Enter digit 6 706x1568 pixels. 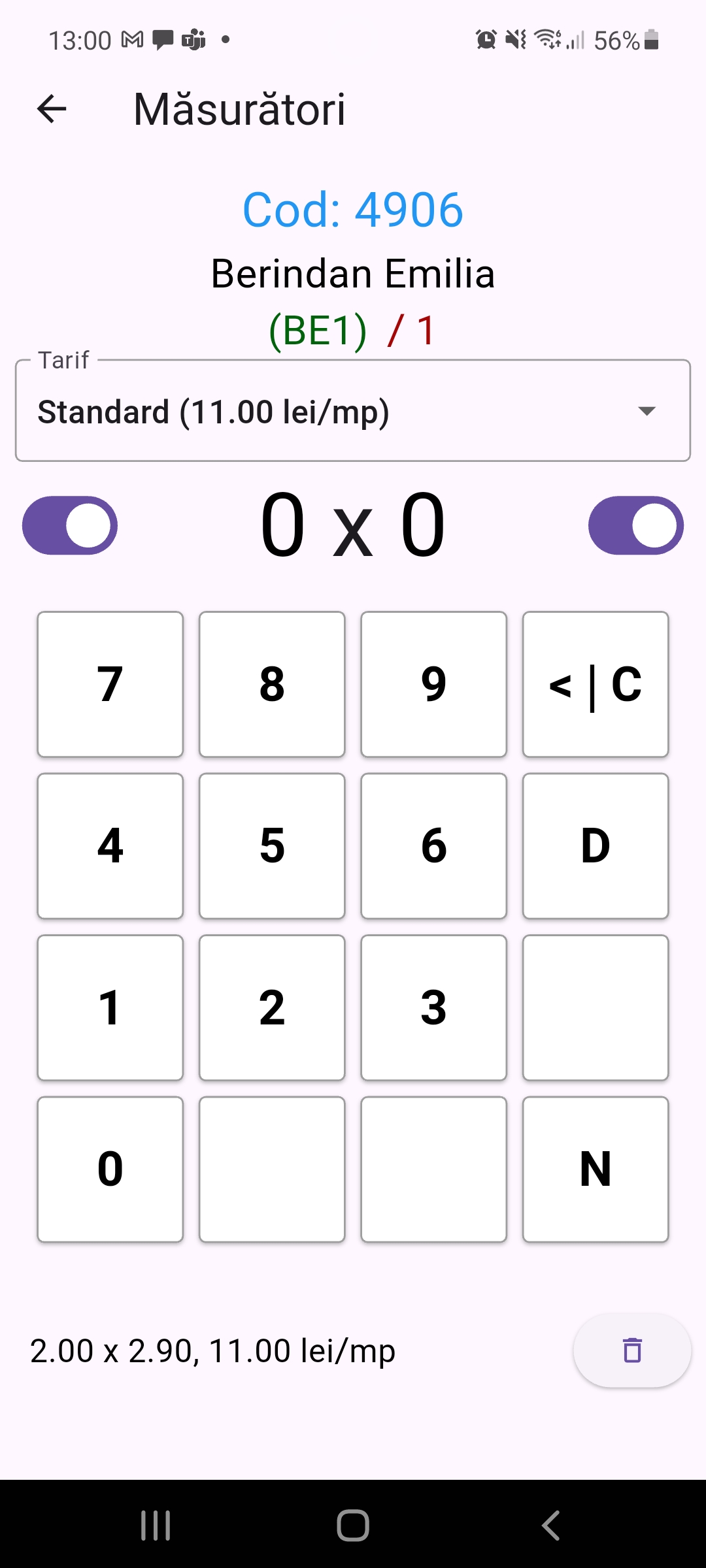(433, 846)
